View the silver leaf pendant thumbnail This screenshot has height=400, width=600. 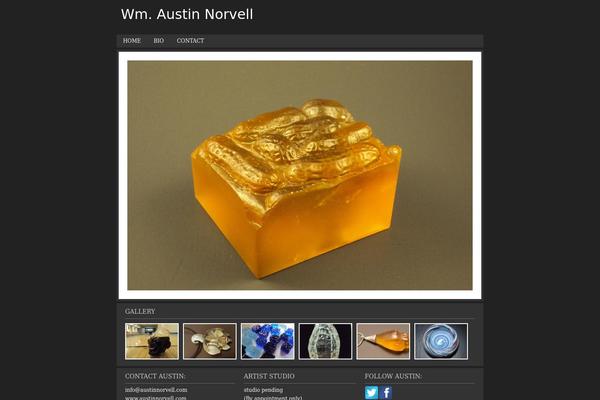pyautogui.click(x=210, y=341)
